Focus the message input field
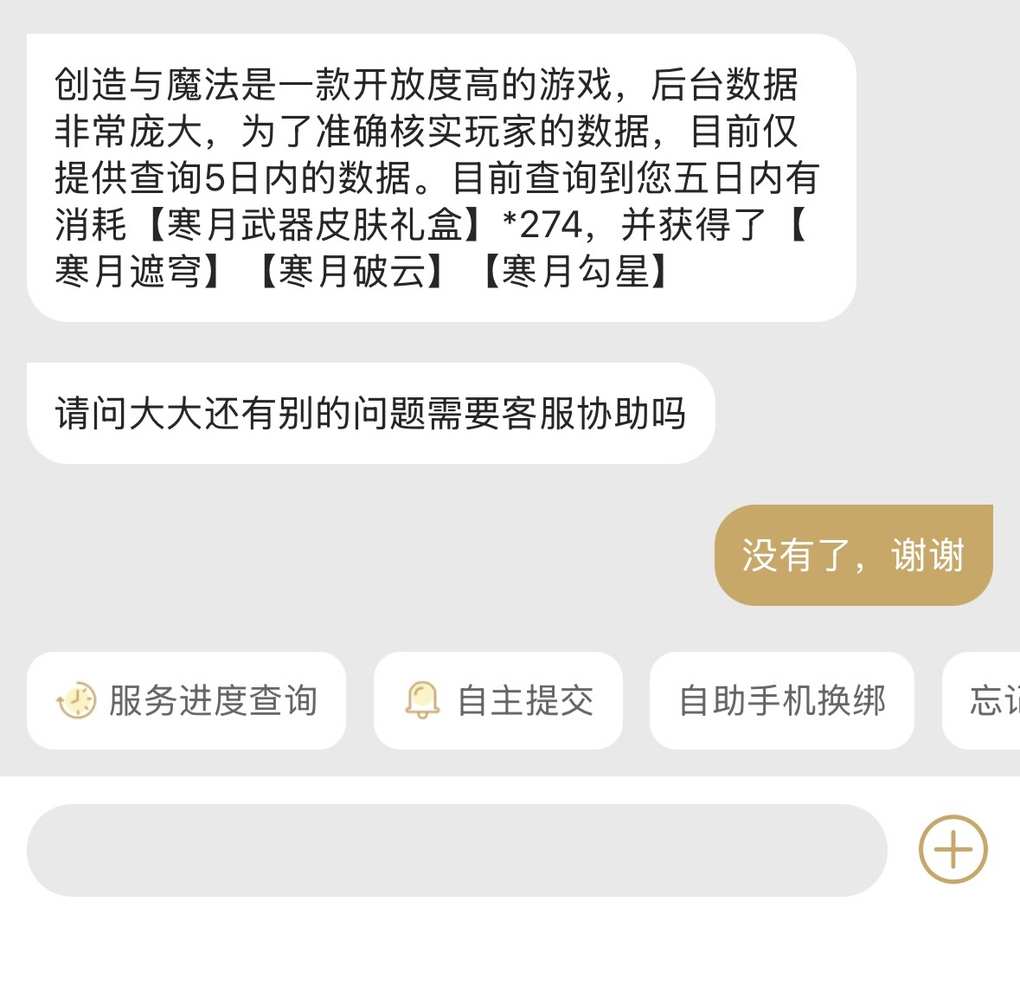 point(456,850)
